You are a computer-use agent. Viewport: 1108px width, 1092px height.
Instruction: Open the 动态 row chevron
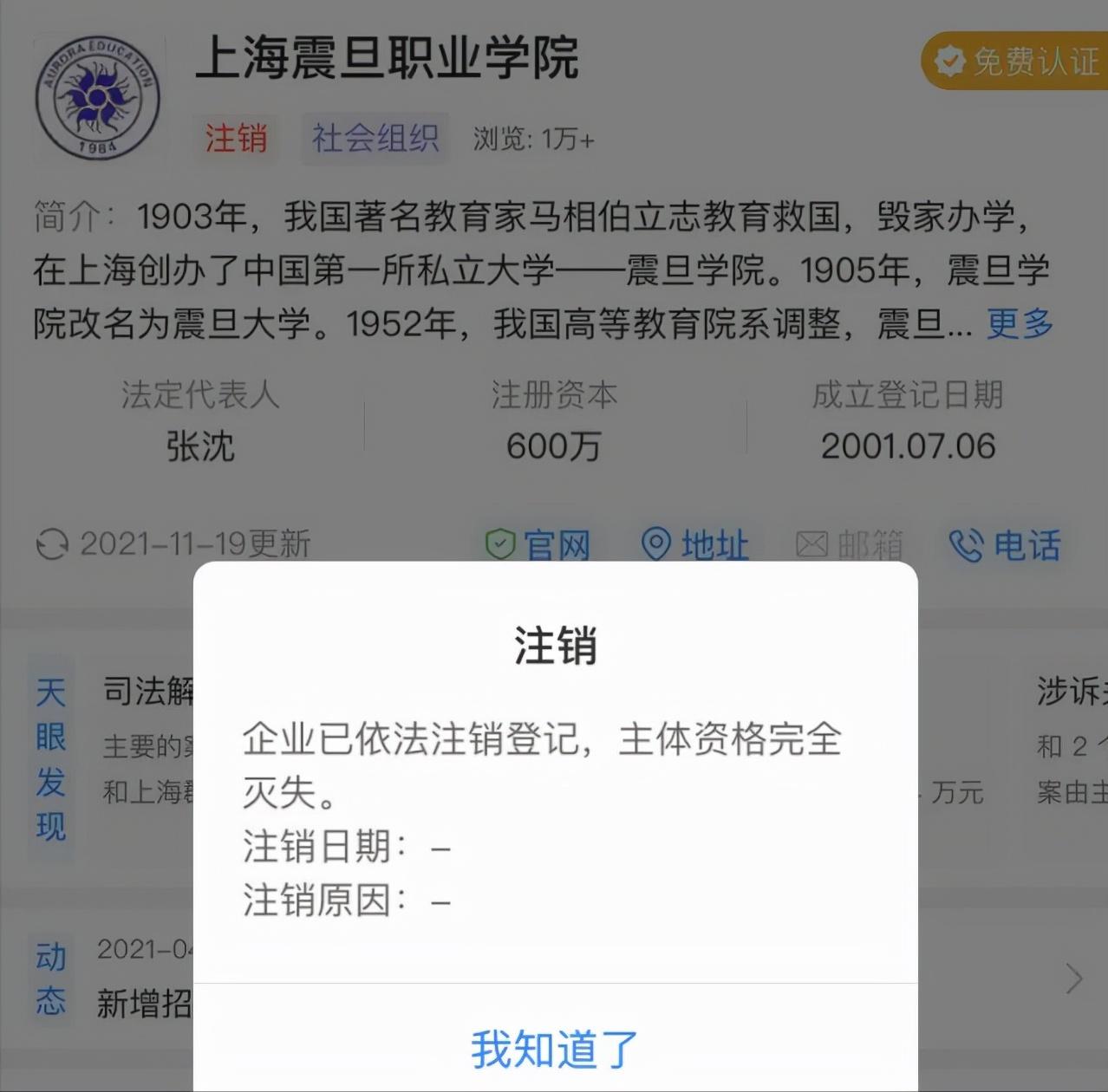pos(1074,978)
